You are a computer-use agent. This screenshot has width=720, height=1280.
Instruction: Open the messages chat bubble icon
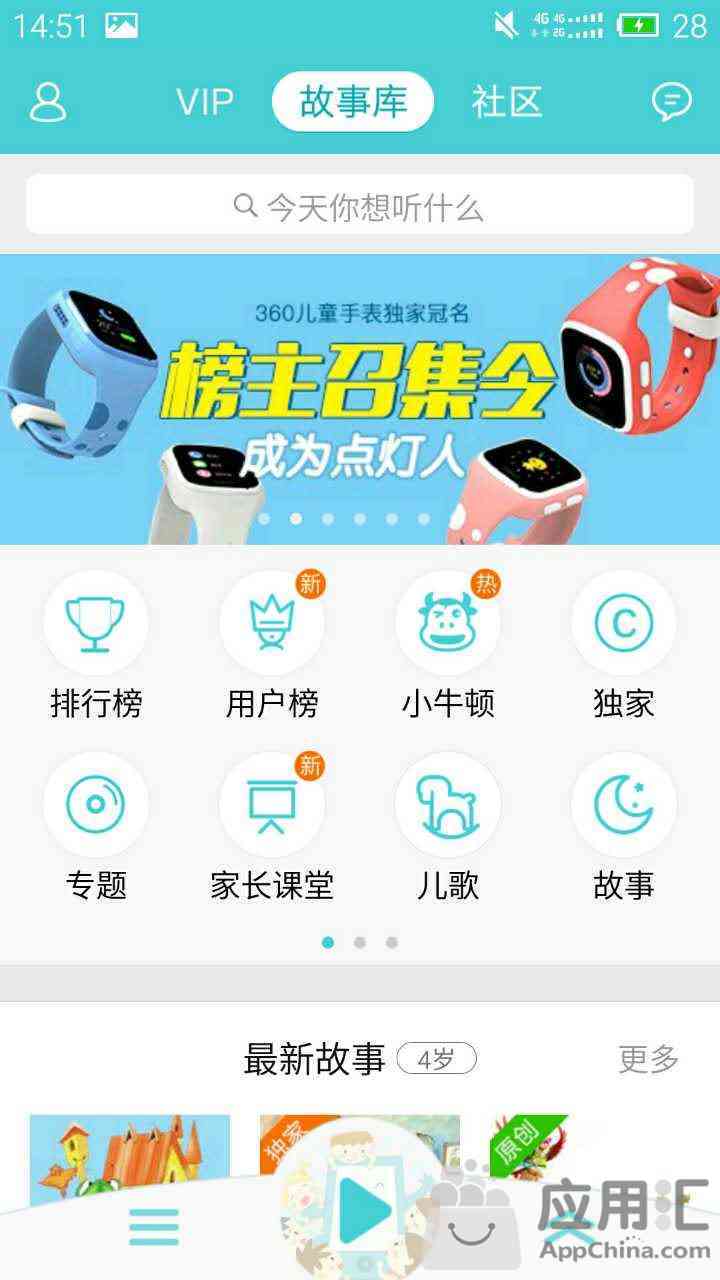671,102
